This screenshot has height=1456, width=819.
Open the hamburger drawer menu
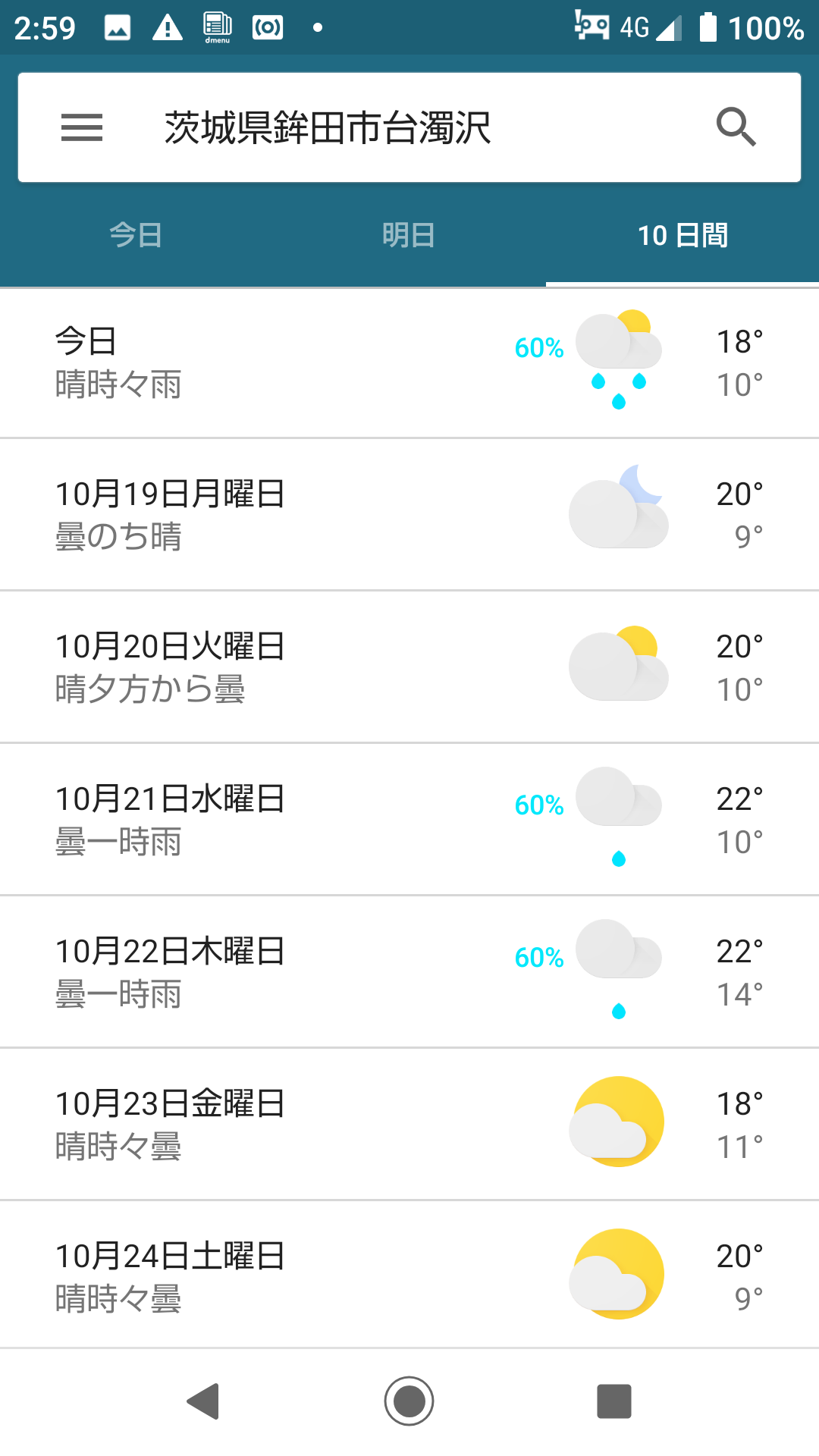pyautogui.click(x=82, y=127)
